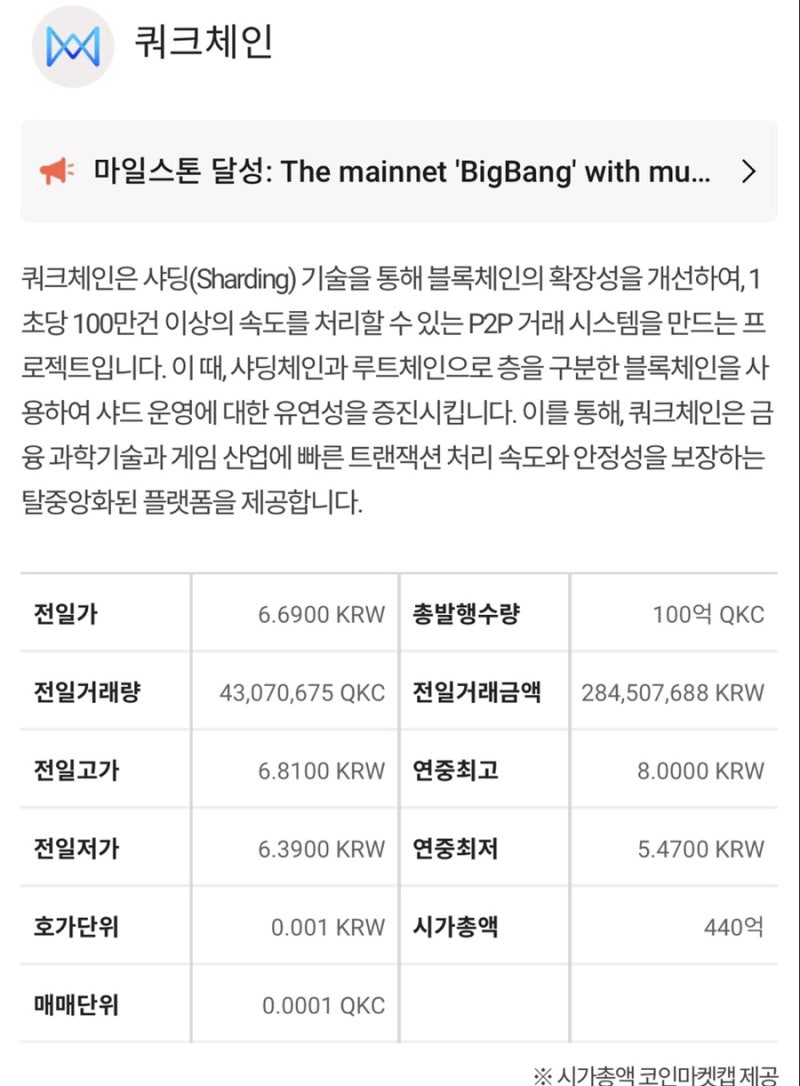Select the 쿼크체인 title heading
Image resolution: width=800 pixels, height=1086 pixels.
tap(202, 42)
